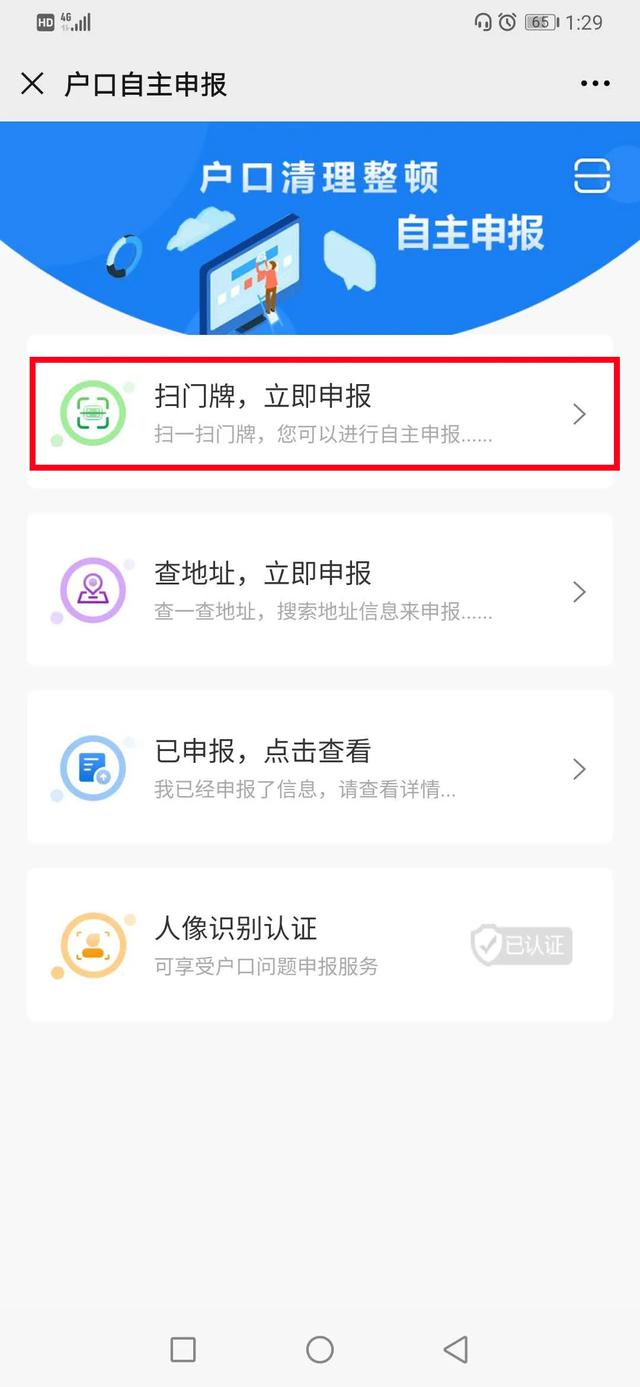
Task: Go back using the system back button
Action: pyautogui.click(x=456, y=1349)
